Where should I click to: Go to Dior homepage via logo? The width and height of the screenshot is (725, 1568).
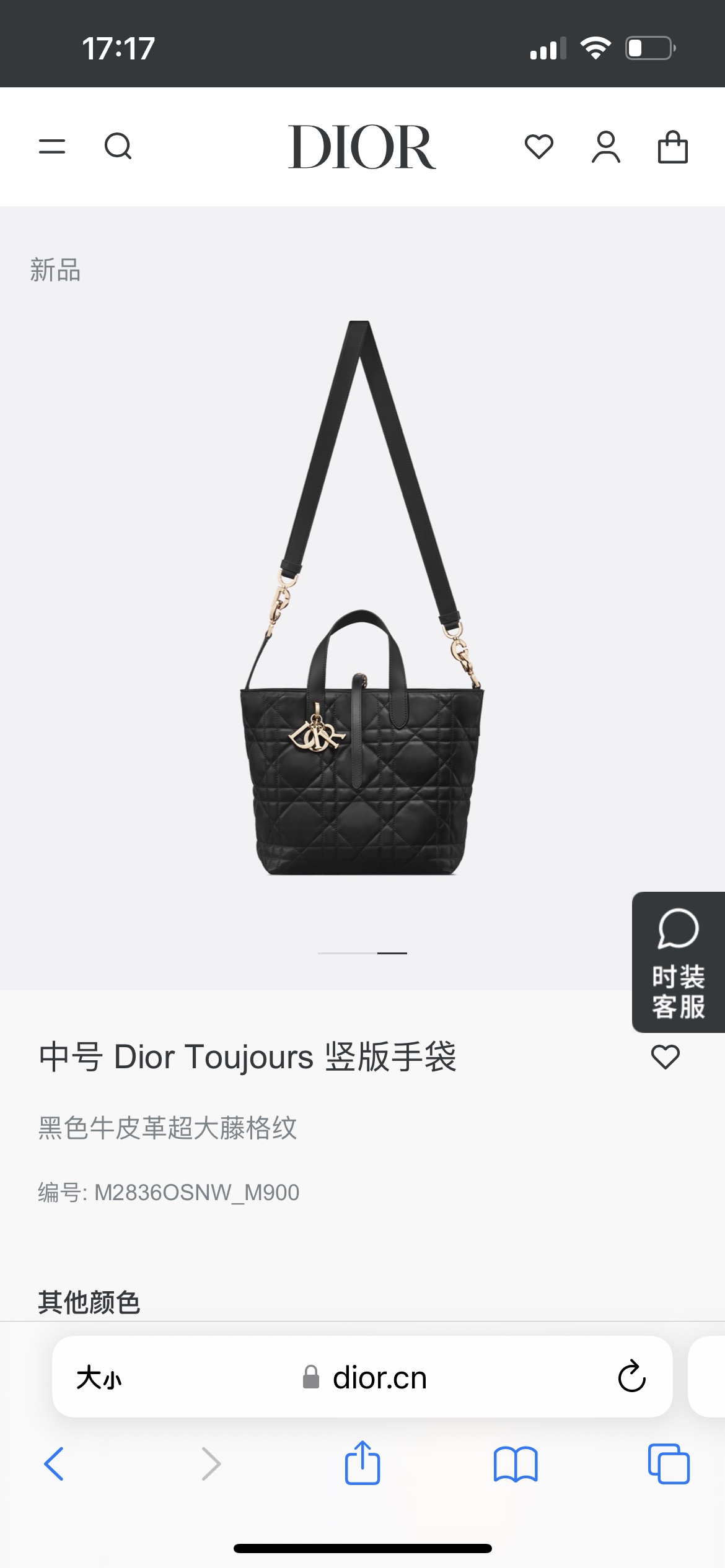(362, 147)
